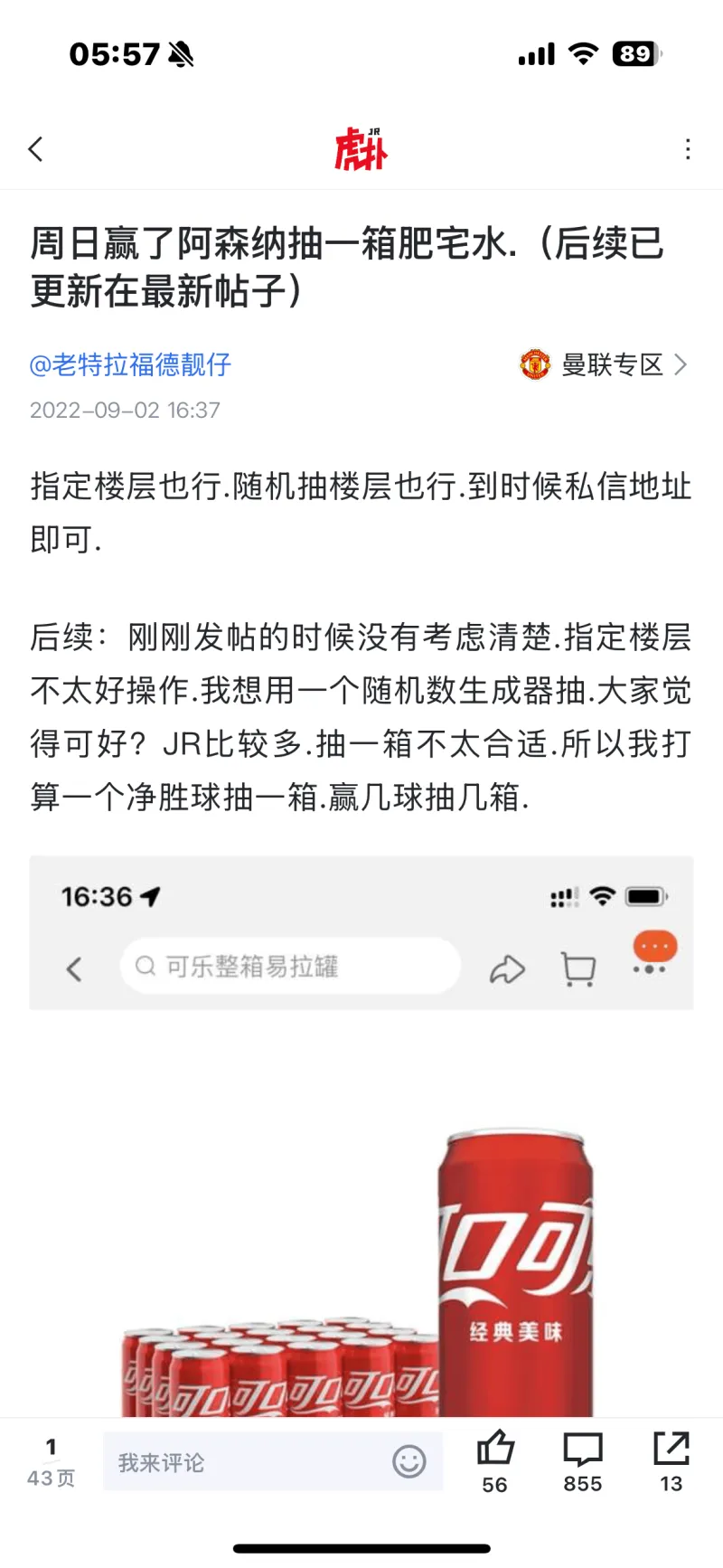
Task: View the 855 comments
Action: tap(583, 1461)
